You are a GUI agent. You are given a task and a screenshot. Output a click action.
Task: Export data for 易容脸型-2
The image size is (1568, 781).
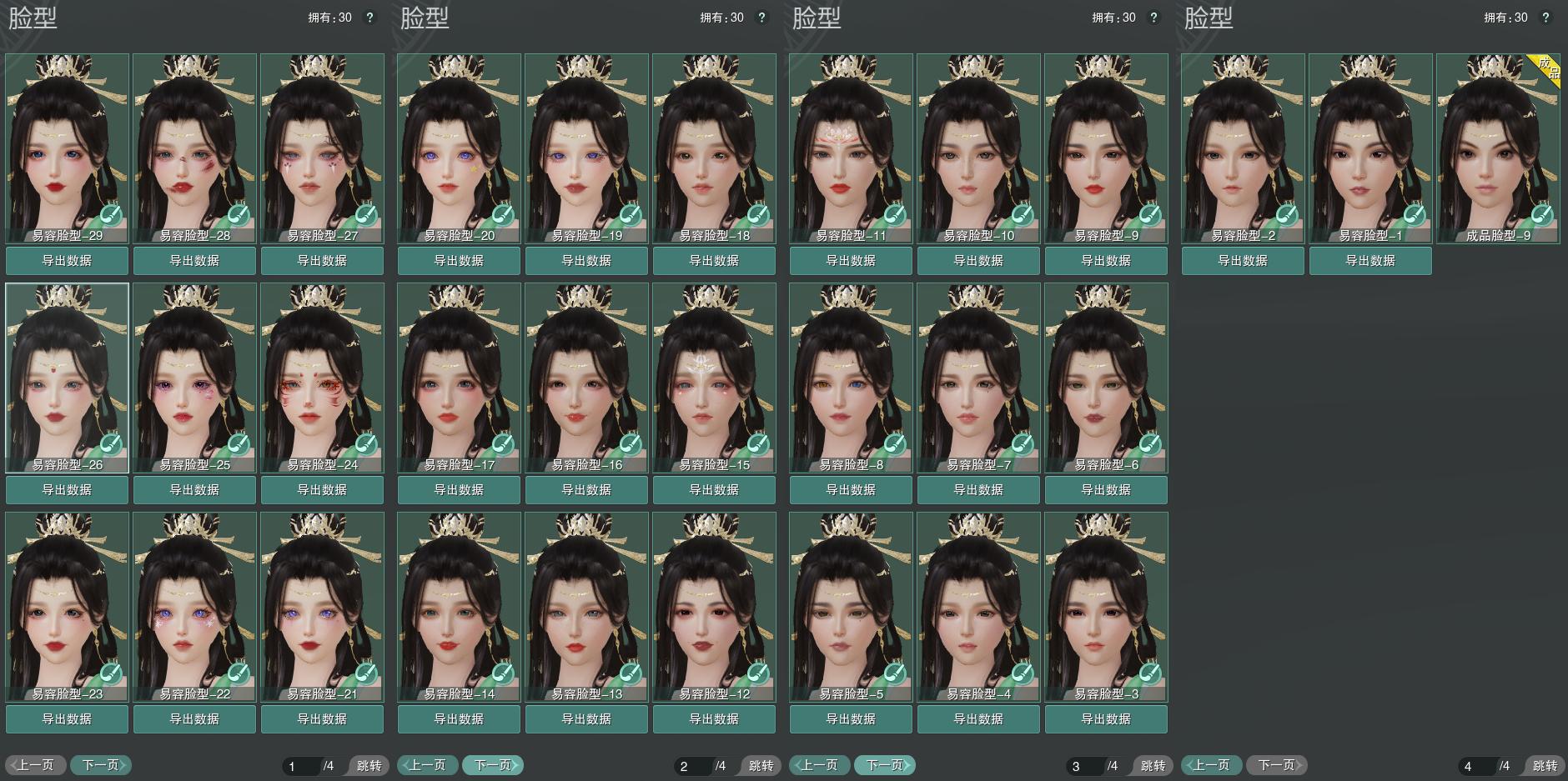1243,261
